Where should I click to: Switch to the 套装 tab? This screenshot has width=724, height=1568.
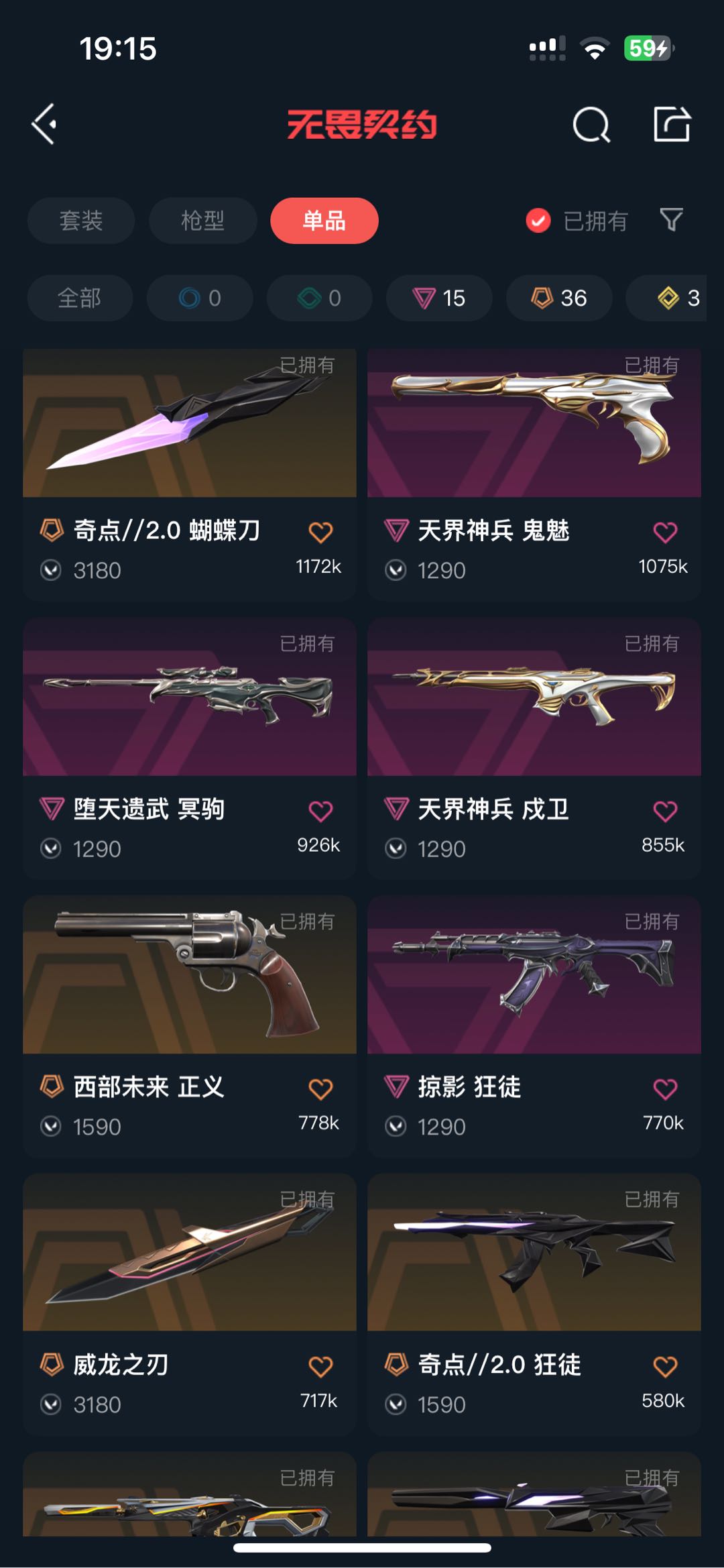click(81, 221)
